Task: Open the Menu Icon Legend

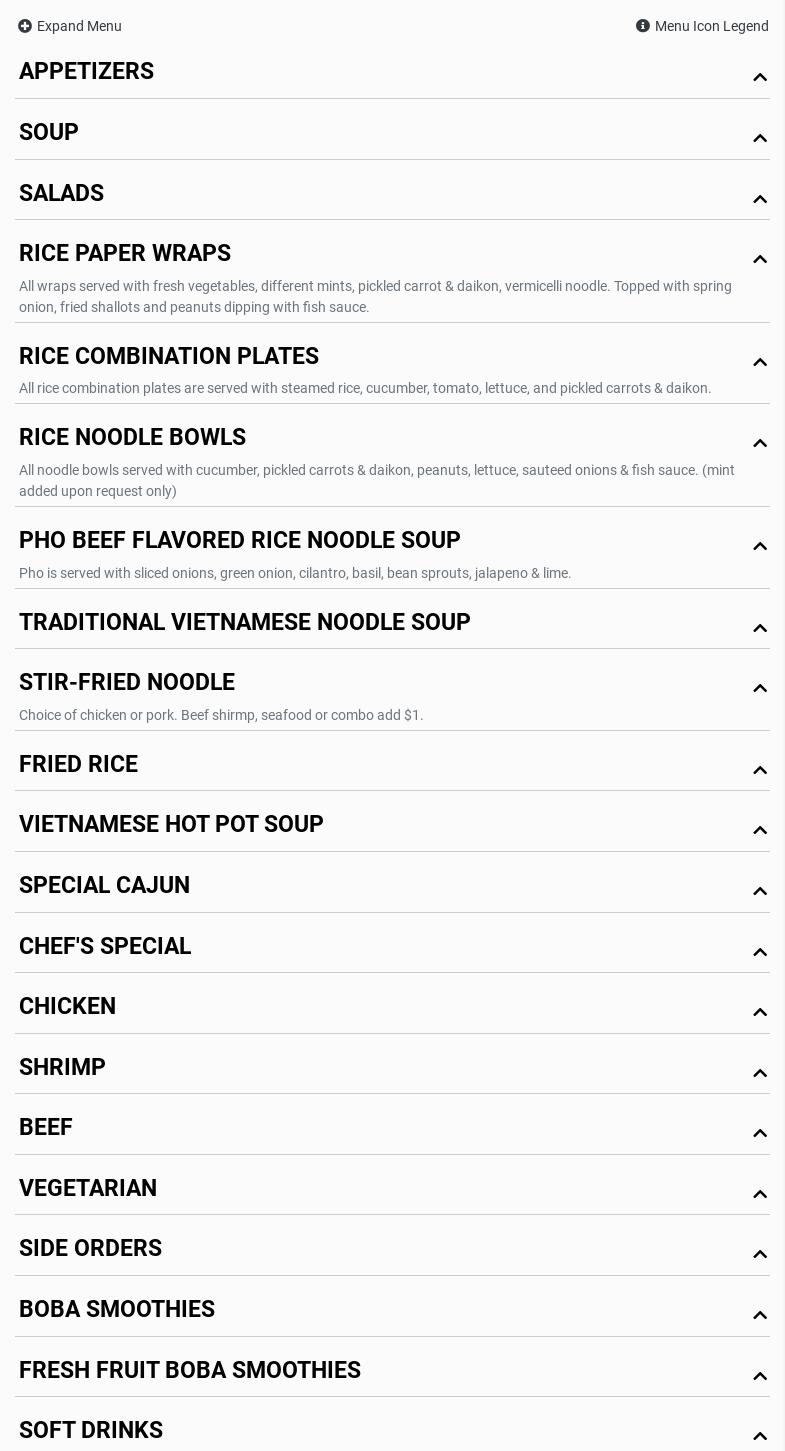Action: point(702,26)
